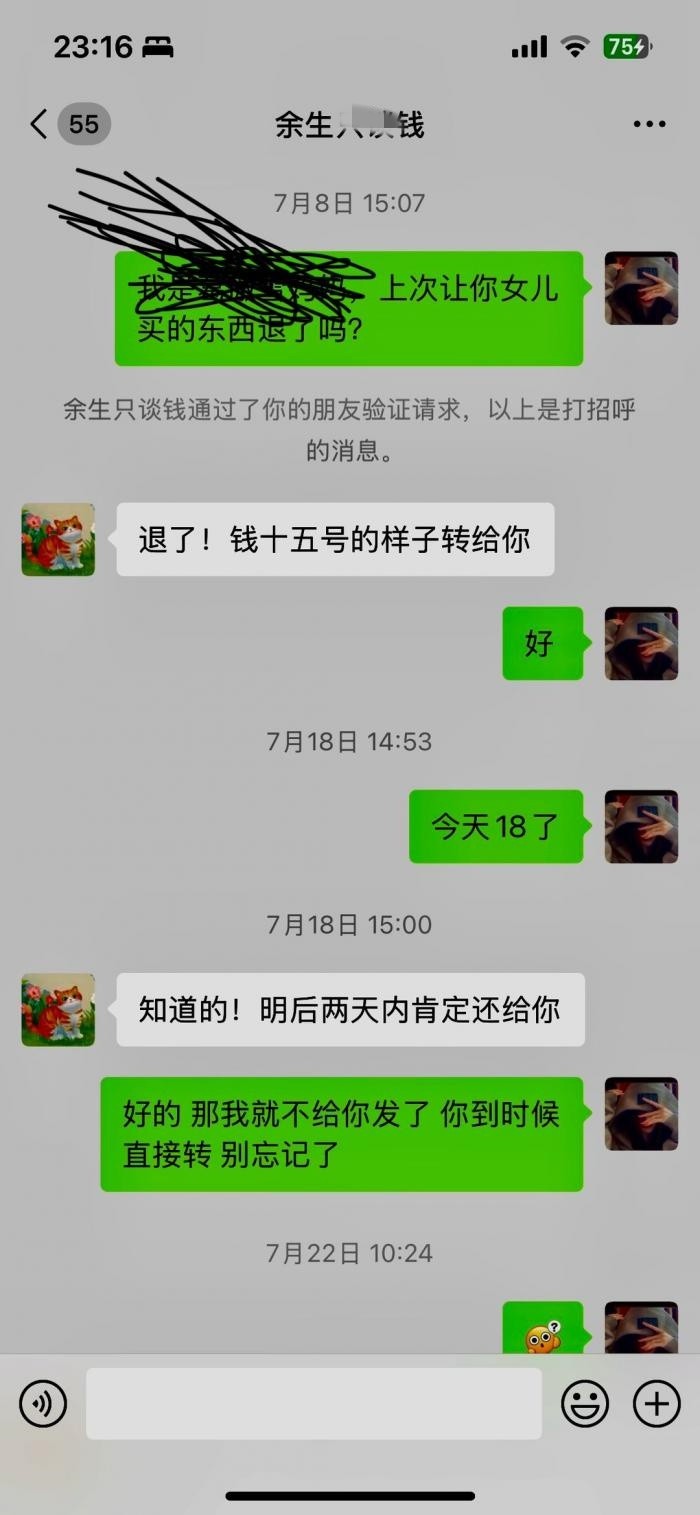Screen dimensions: 700x1515
Task: Focus the message text field
Action: pyautogui.click(x=313, y=1404)
